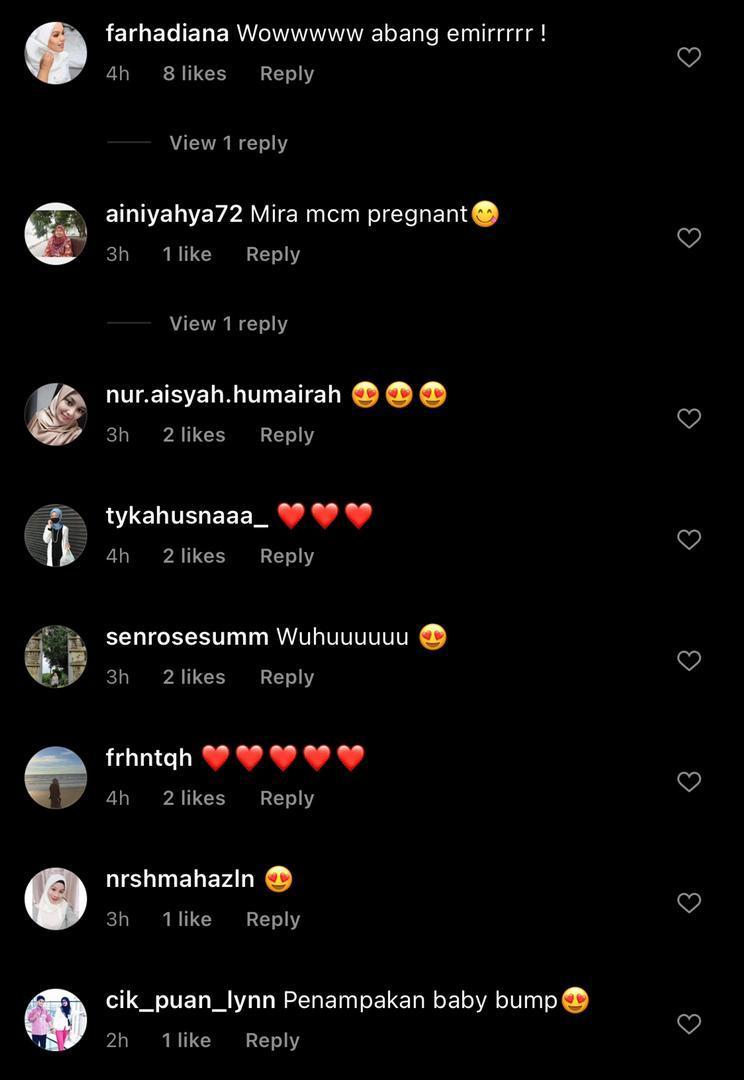Like nrshmahazln's comment
This screenshot has height=1080, width=744.
(689, 903)
